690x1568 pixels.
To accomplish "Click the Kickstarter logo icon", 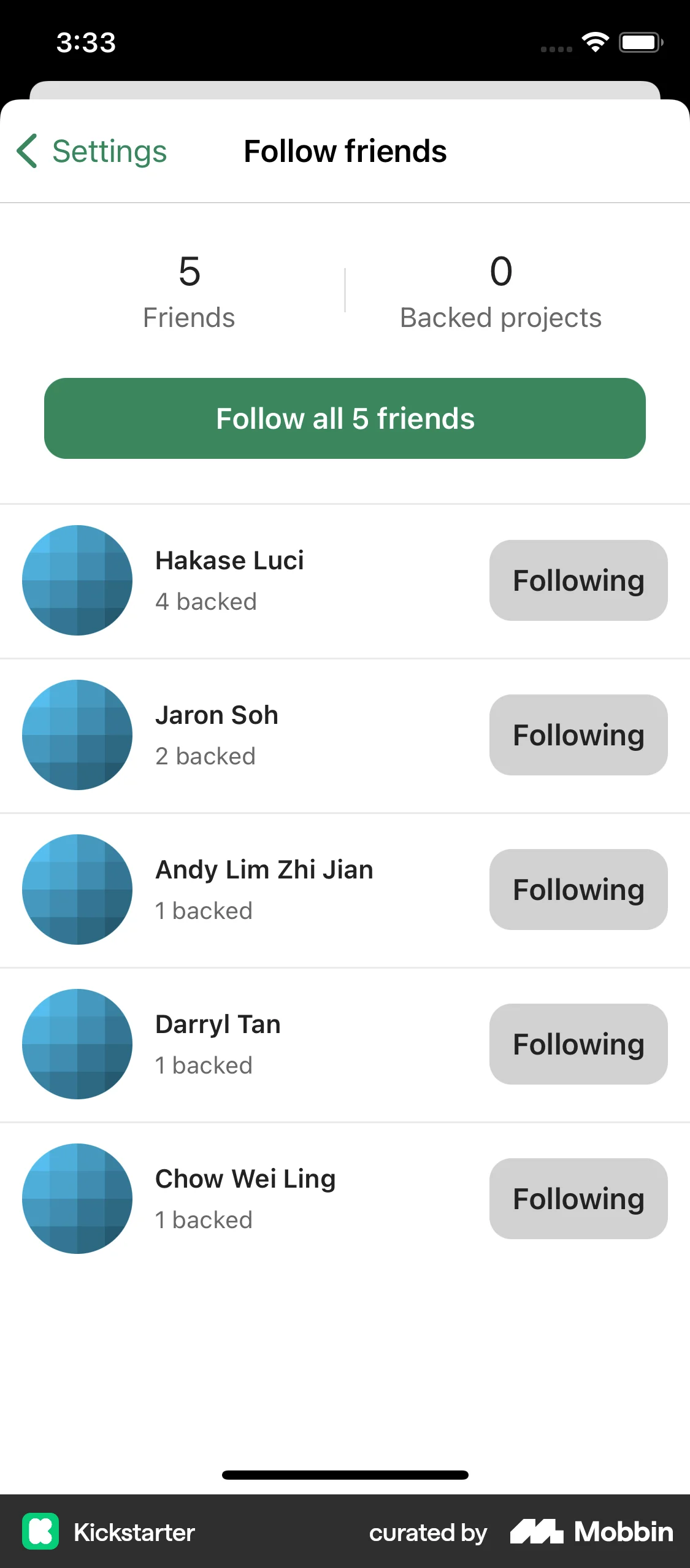I will point(40,1532).
